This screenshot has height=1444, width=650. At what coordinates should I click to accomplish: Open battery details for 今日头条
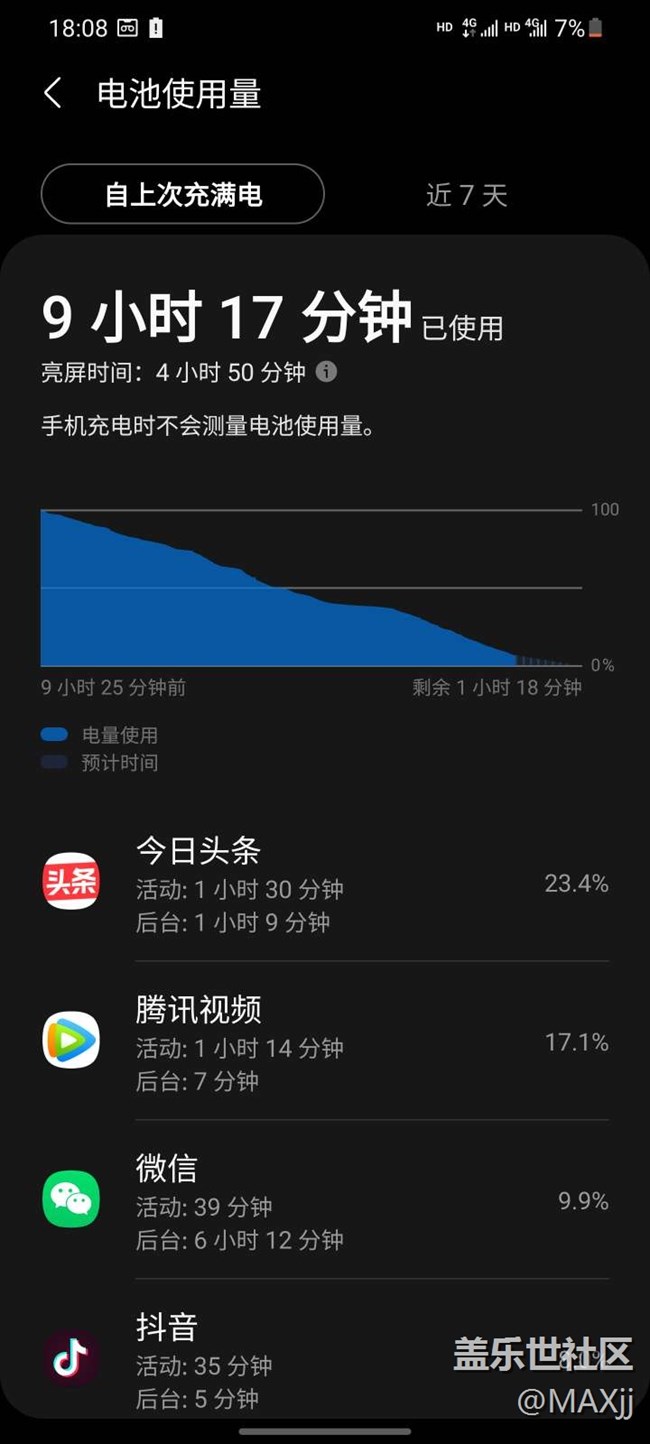coord(325,884)
